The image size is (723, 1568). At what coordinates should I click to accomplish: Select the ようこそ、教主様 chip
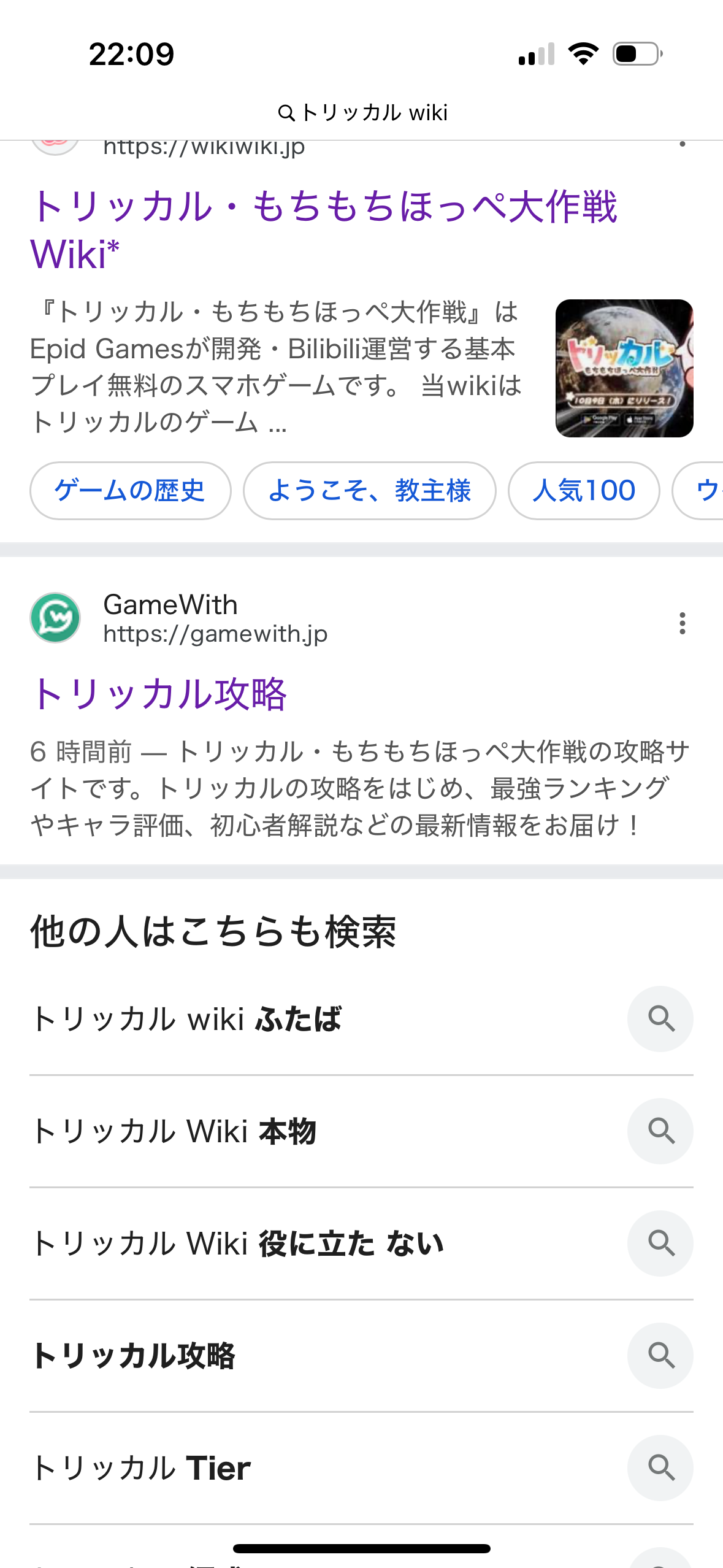[x=369, y=491]
